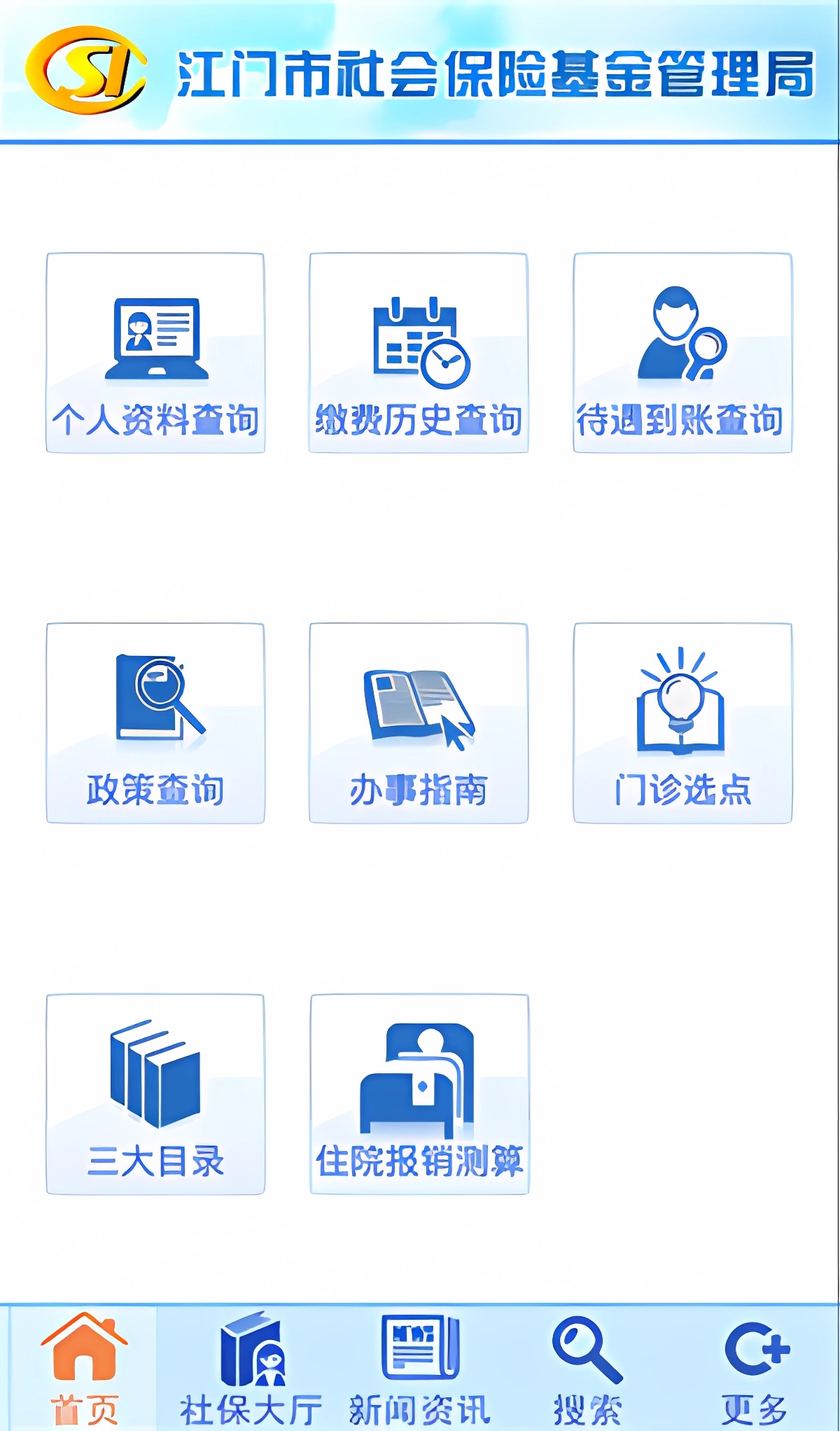Open 政策查询 policy lookup
840x1431 pixels.
[155, 723]
